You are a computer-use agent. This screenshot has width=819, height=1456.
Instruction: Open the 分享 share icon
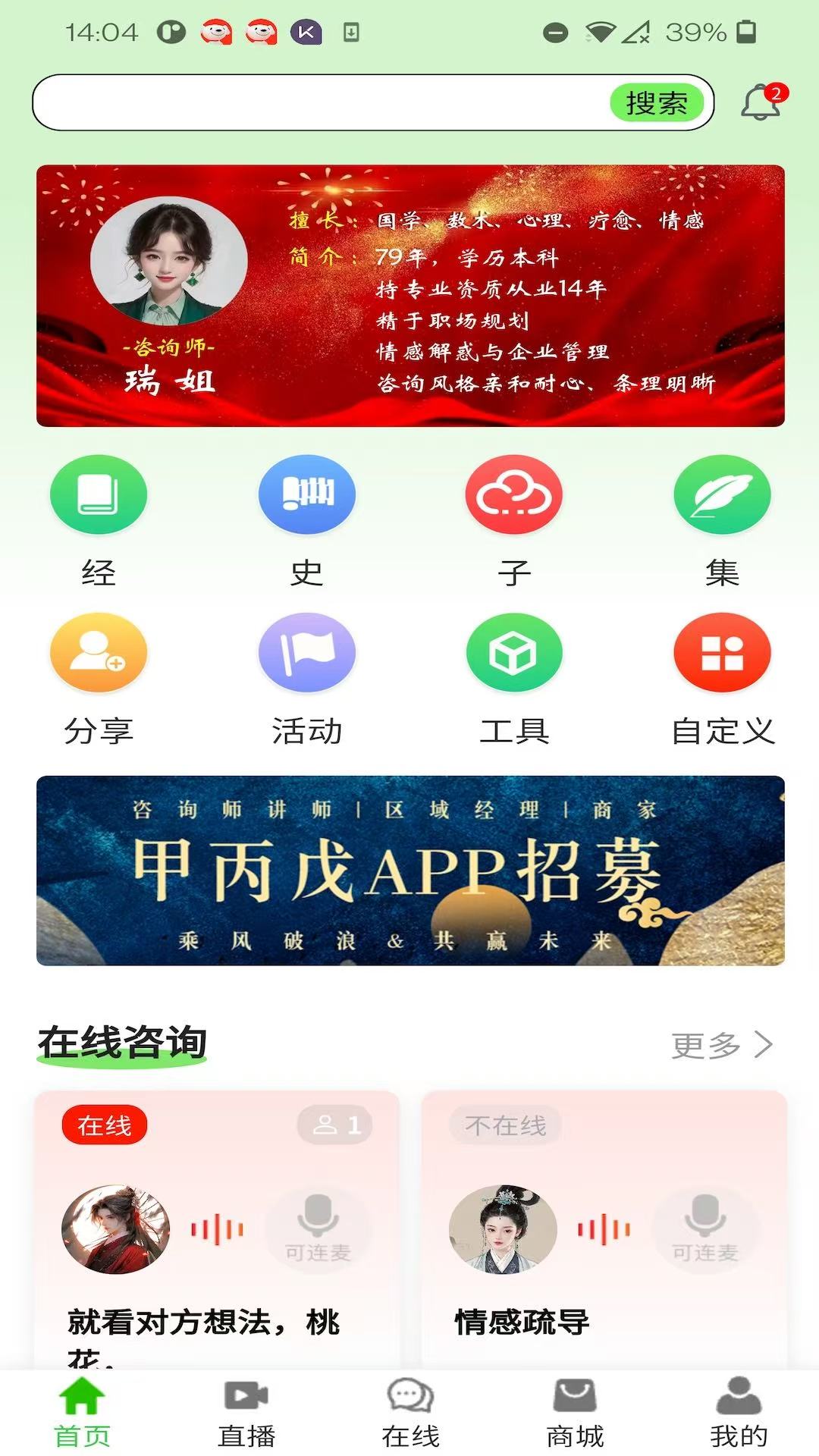(x=97, y=654)
